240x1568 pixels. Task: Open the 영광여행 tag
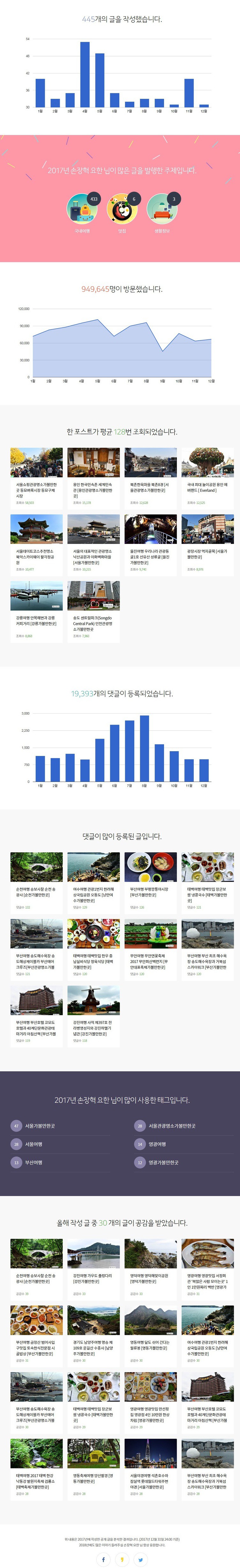click(x=183, y=1144)
